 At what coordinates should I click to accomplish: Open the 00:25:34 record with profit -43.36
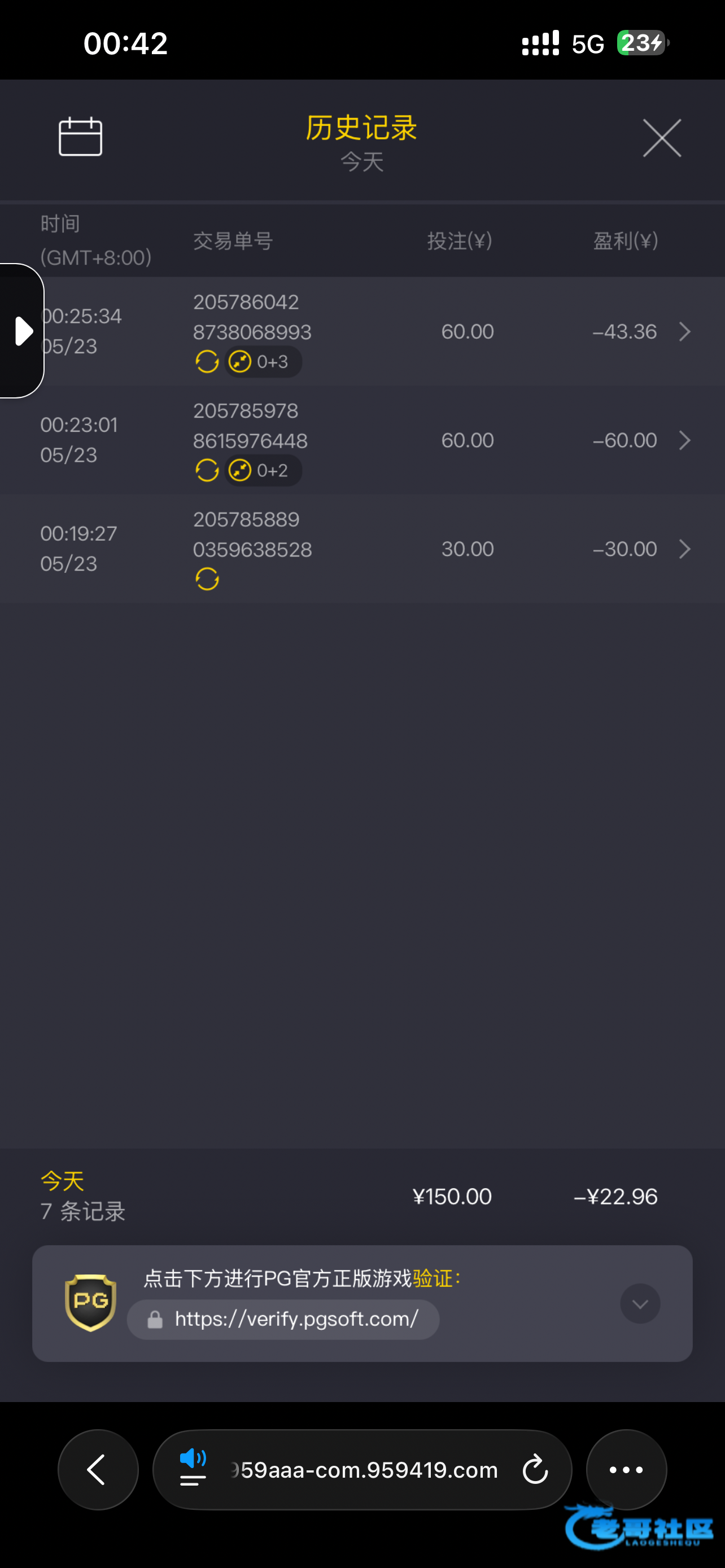362,331
